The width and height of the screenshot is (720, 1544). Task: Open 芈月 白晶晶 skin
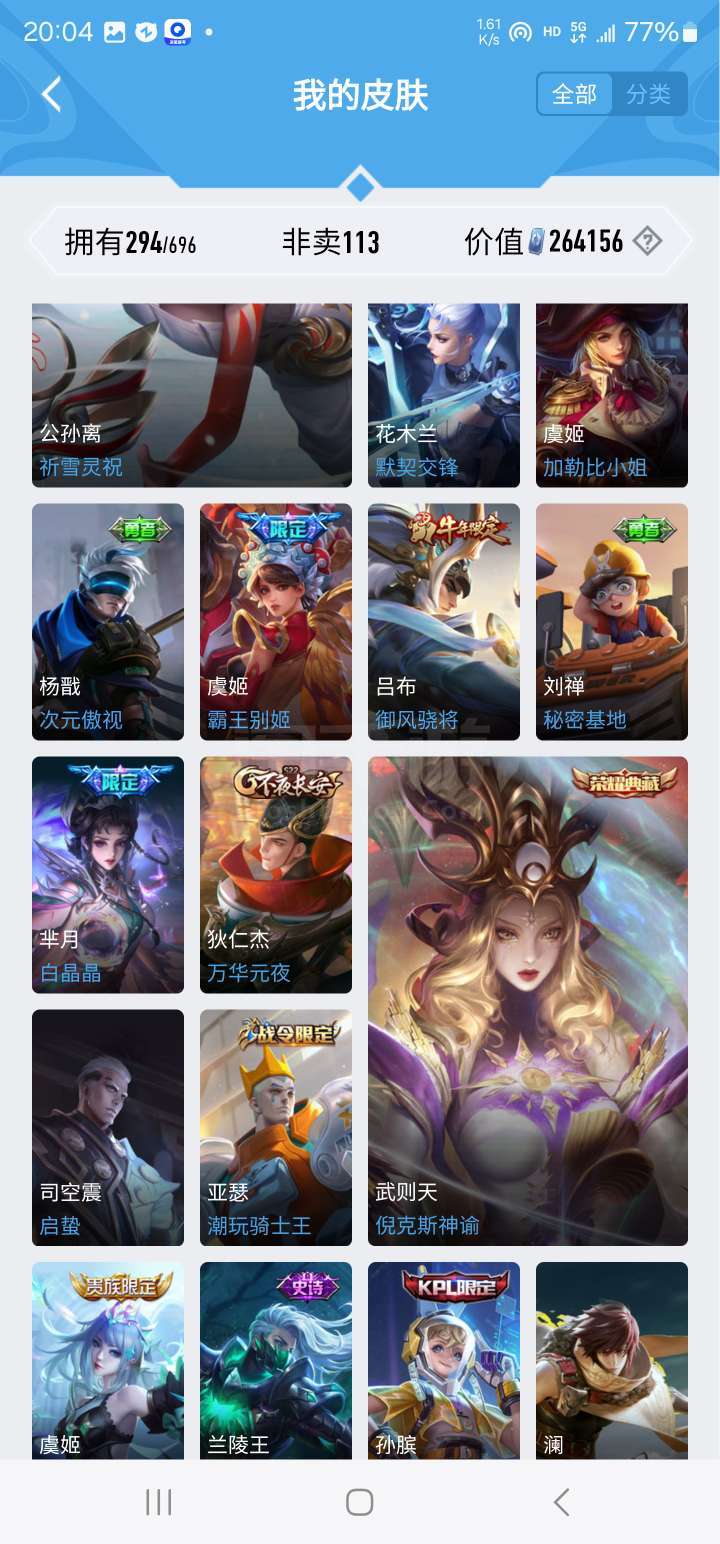108,875
